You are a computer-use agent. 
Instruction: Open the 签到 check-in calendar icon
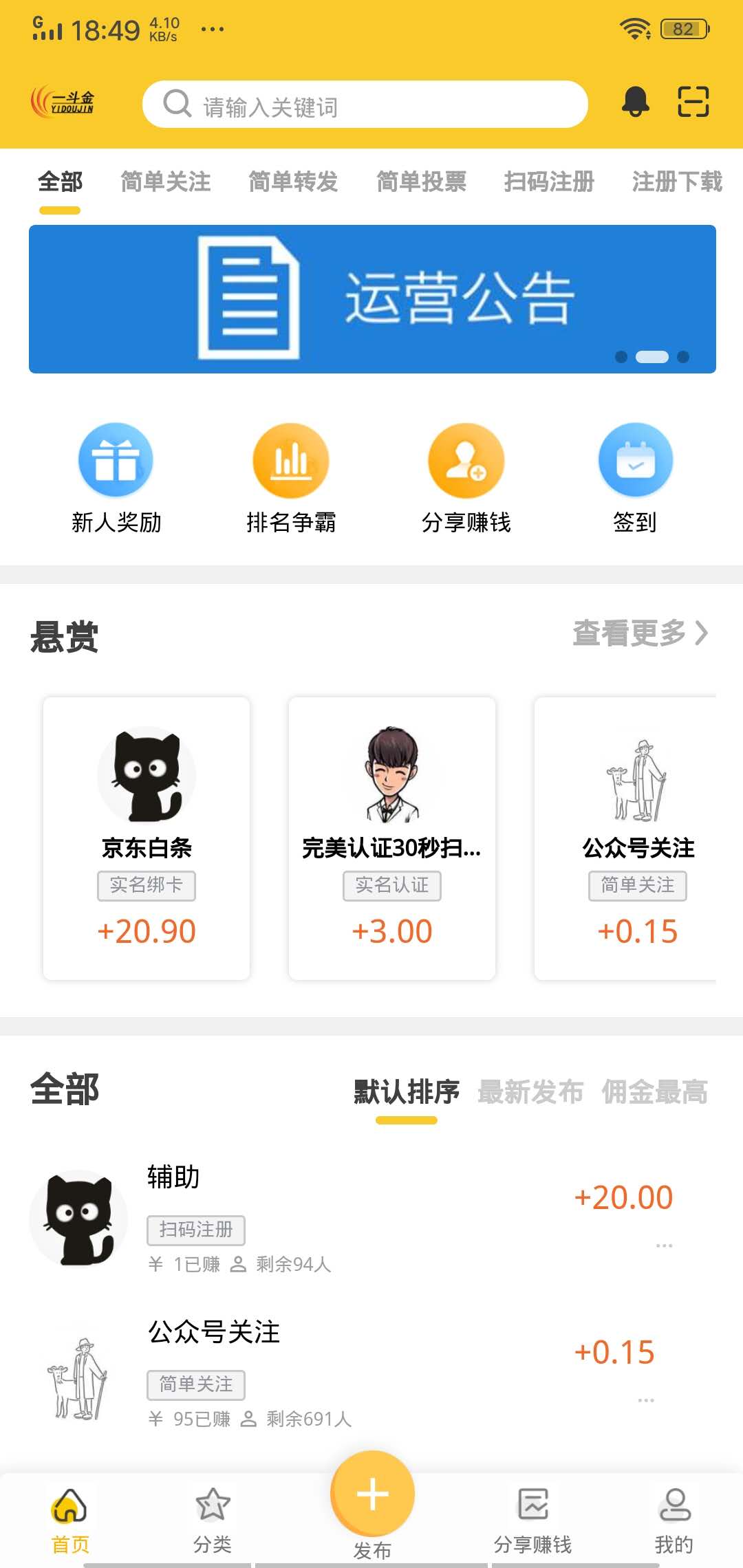636,459
